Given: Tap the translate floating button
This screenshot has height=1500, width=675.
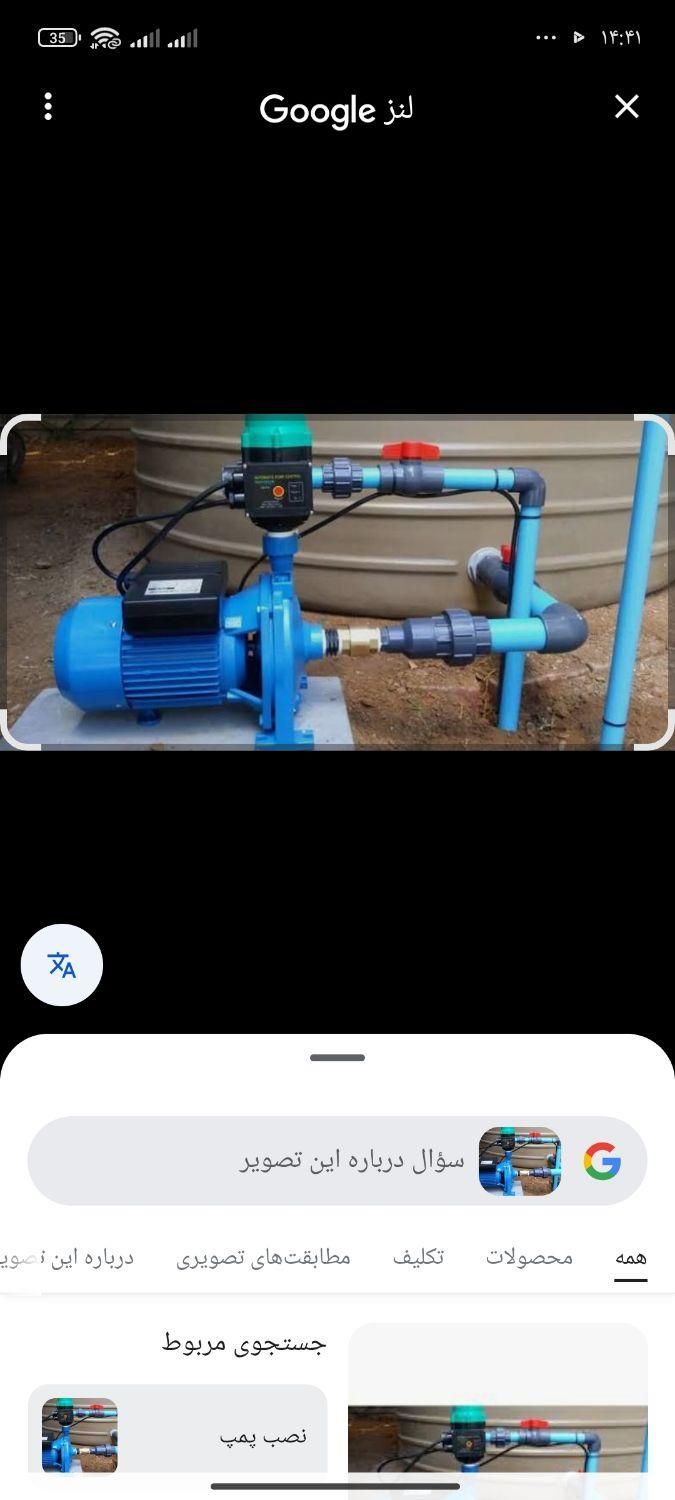Looking at the screenshot, I should (x=62, y=965).
